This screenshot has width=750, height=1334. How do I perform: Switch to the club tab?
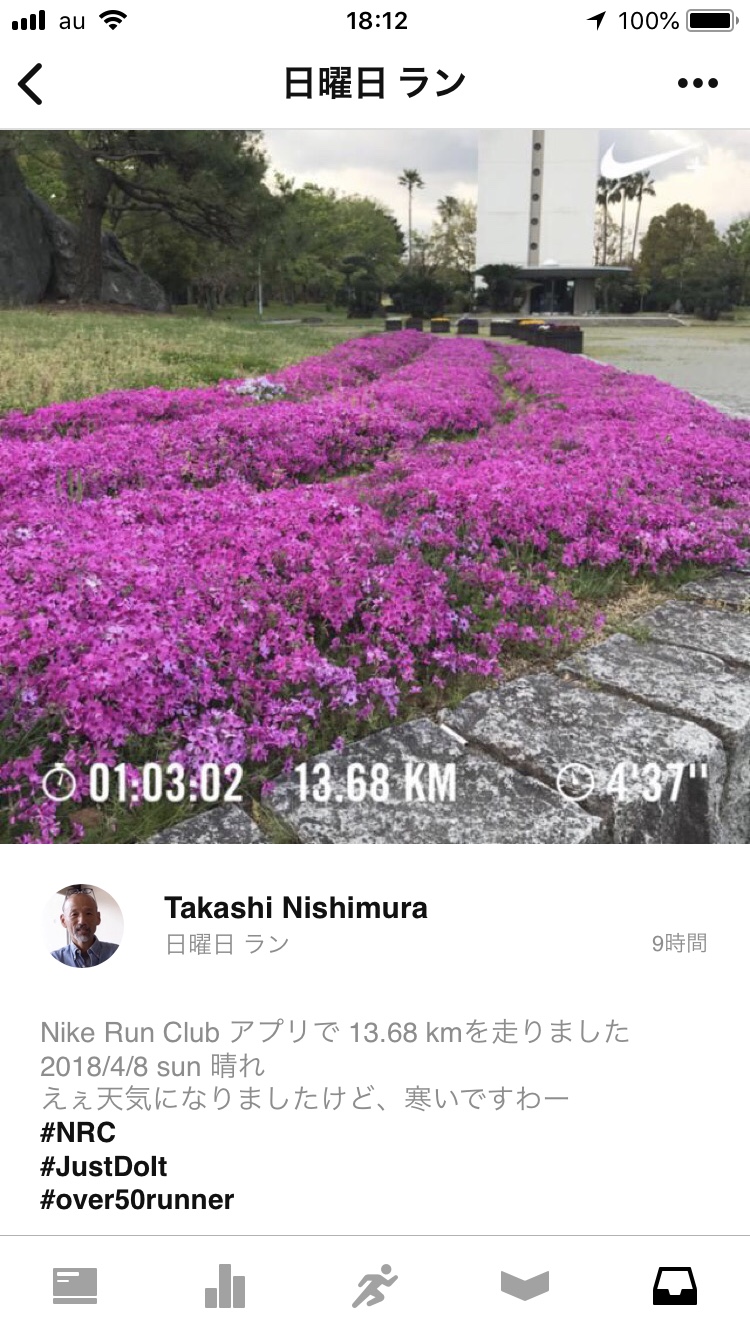(525, 1286)
